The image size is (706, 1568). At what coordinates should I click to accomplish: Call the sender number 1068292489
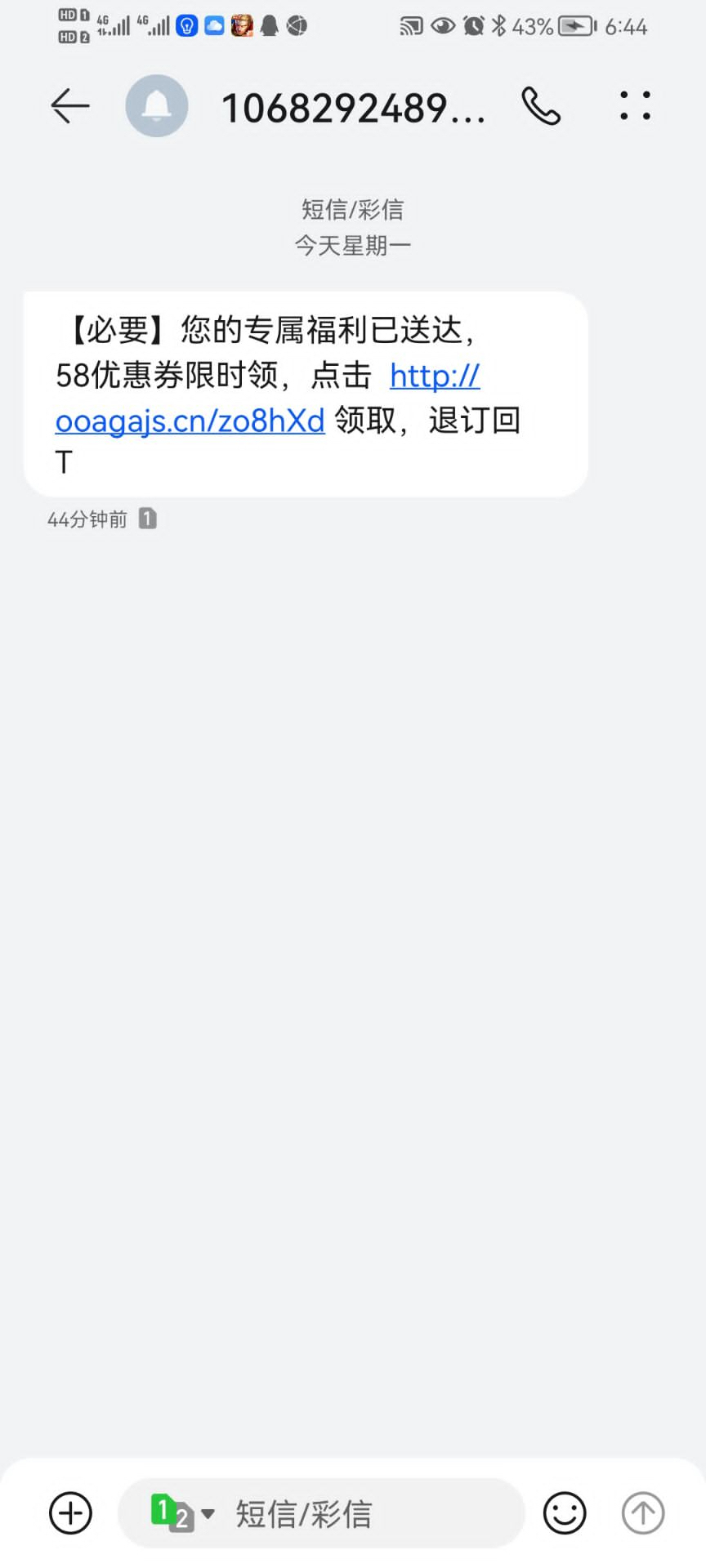[x=541, y=106]
